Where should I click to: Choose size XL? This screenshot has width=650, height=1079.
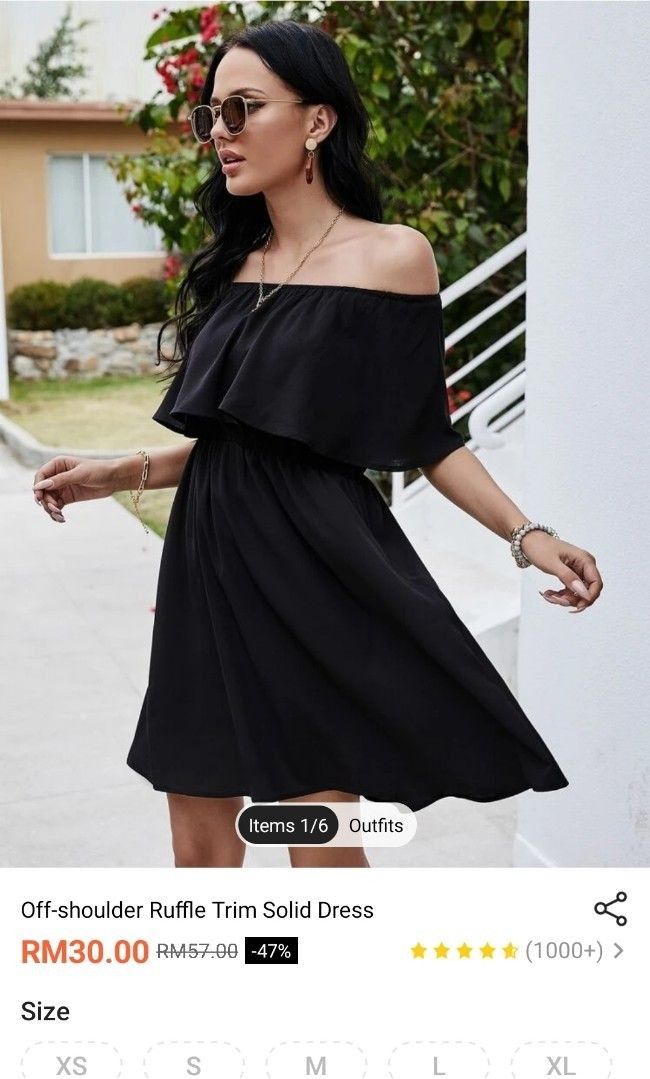pos(560,1064)
